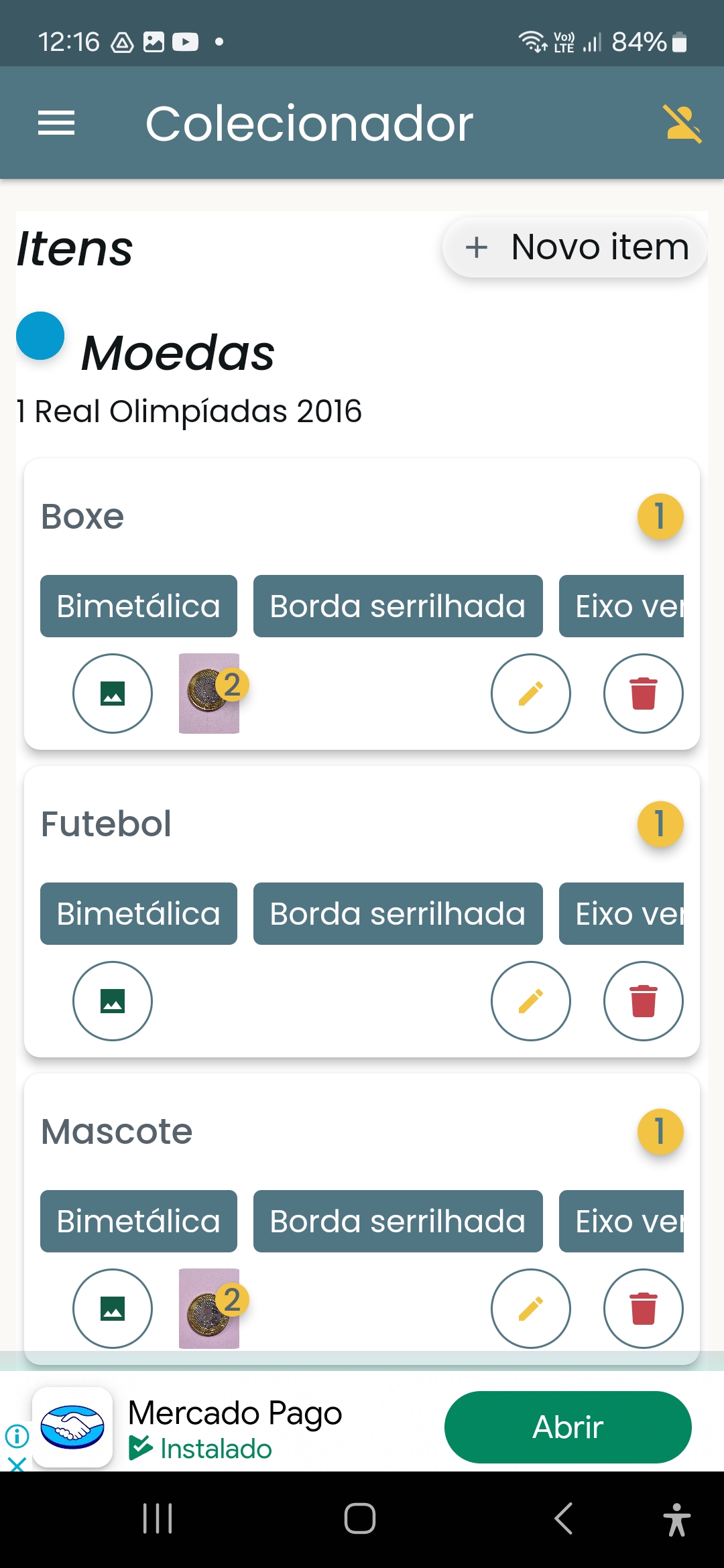The image size is (724, 1568).
Task: Open the hamburger drawer menu
Action: [56, 123]
